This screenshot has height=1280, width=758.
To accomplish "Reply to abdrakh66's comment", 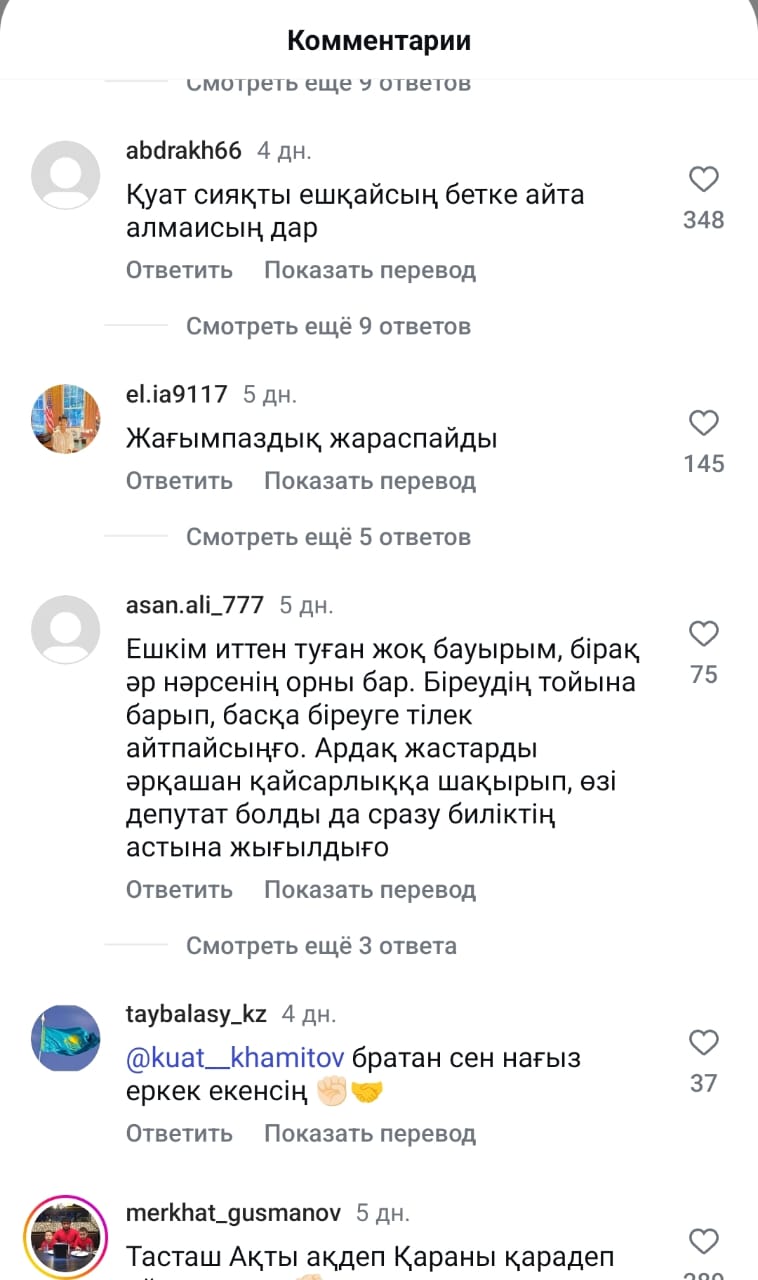I will point(179,270).
